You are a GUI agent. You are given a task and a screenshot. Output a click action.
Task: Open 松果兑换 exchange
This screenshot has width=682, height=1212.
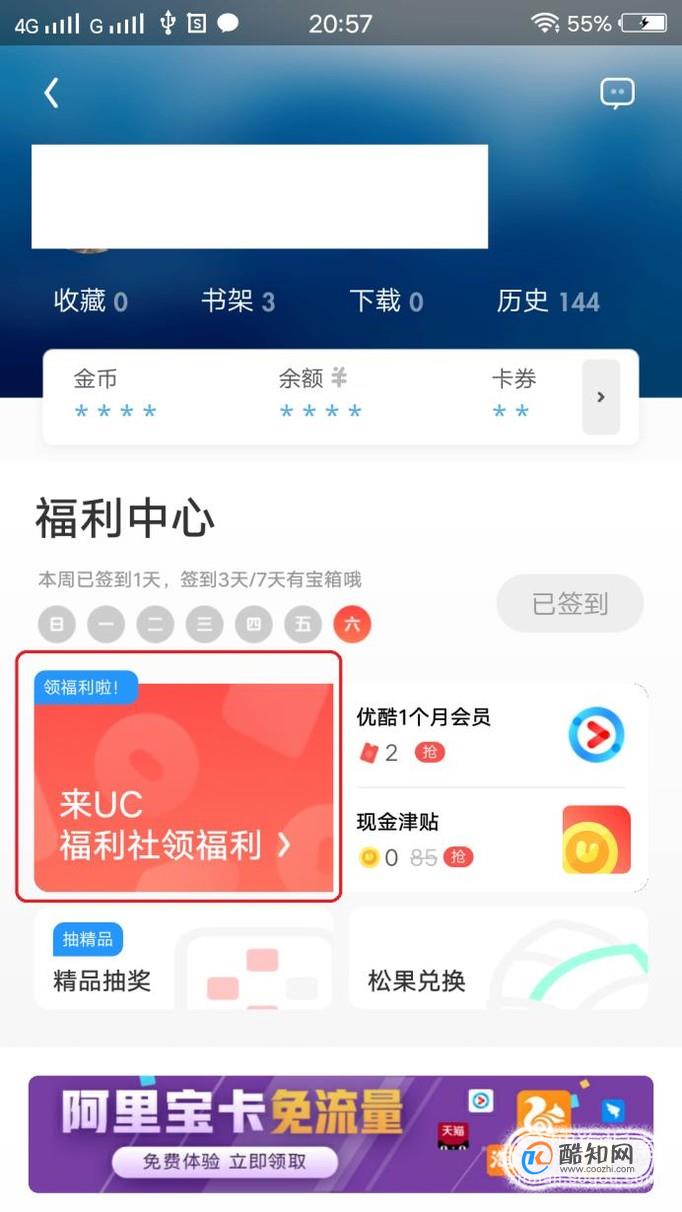(x=498, y=958)
